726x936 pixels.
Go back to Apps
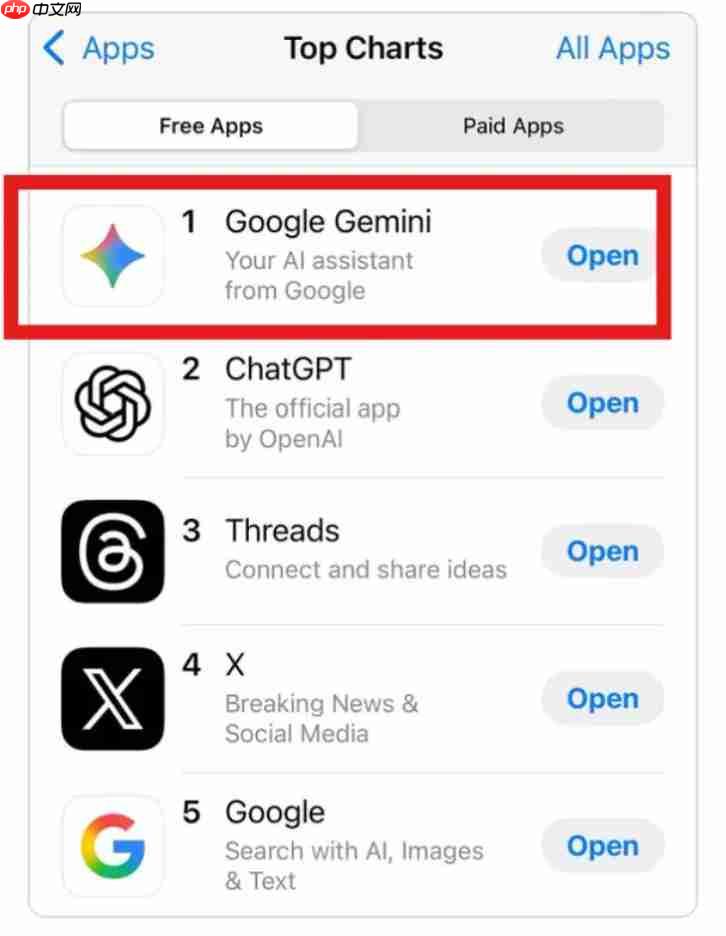pyautogui.click(x=99, y=48)
